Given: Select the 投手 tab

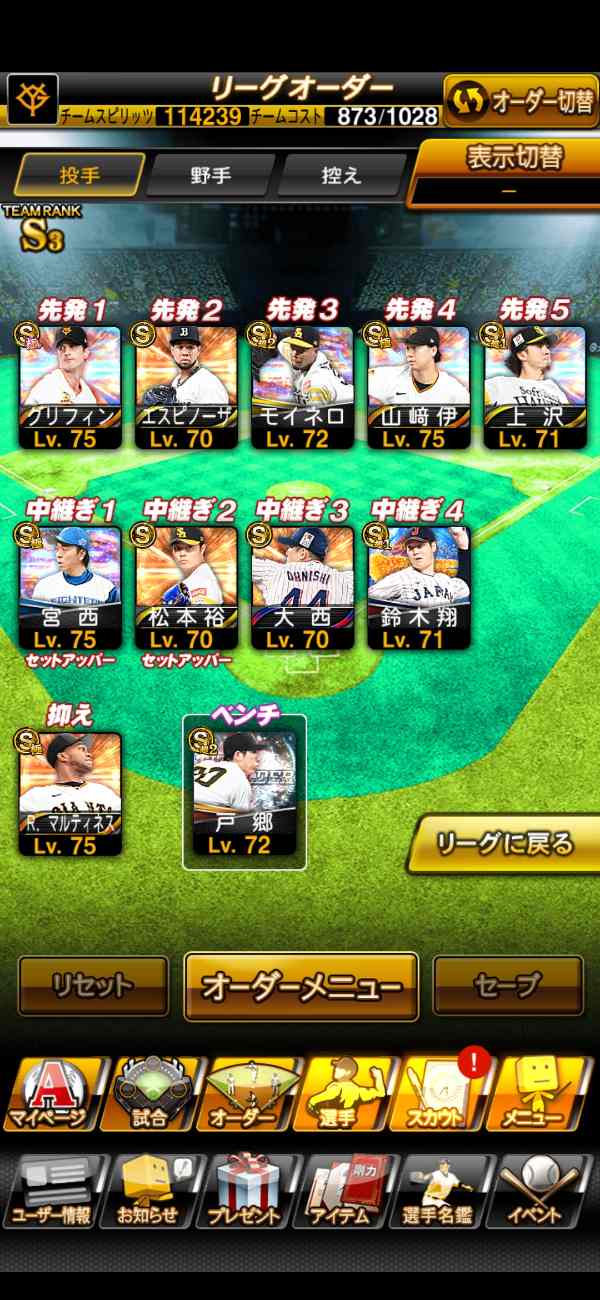Looking at the screenshot, I should (79, 176).
